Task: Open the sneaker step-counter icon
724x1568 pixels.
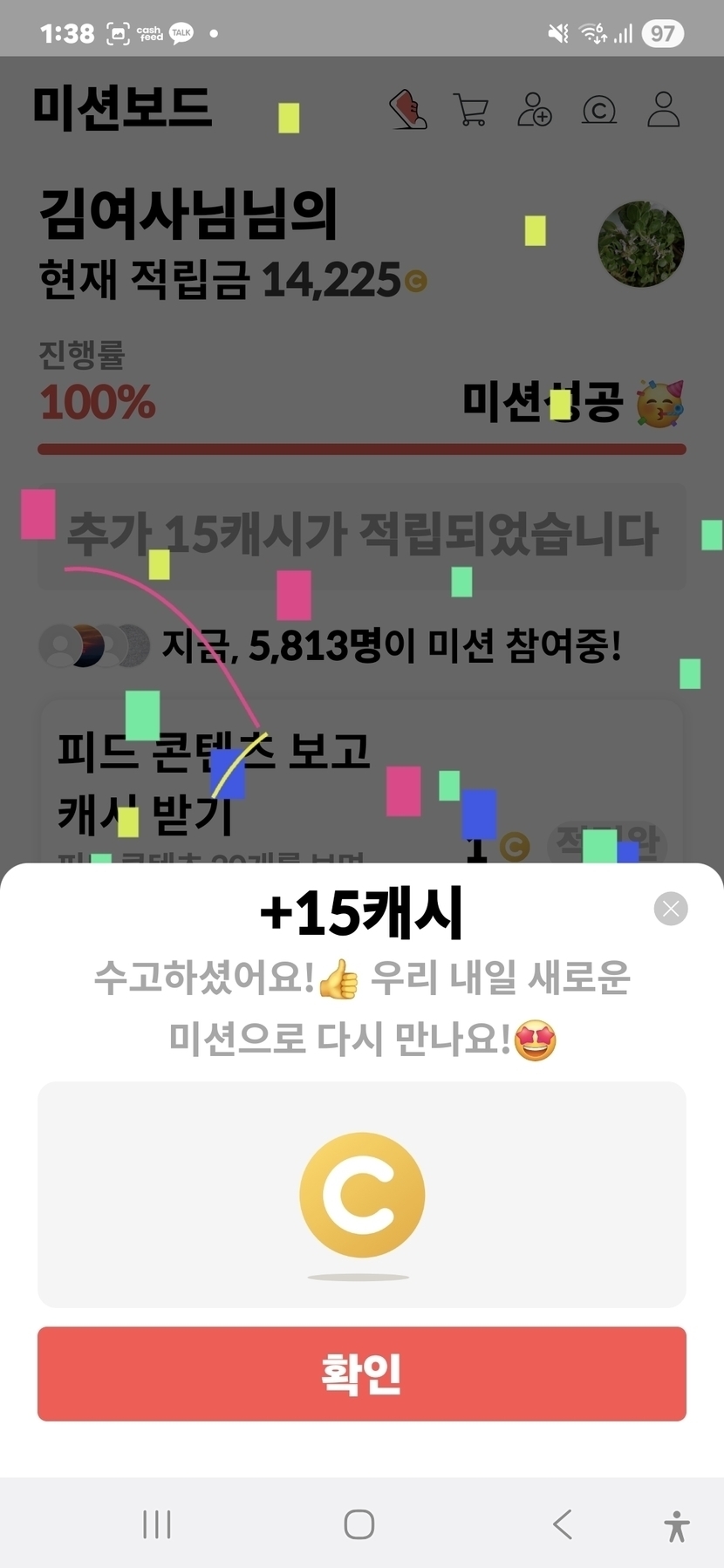Action: click(x=407, y=110)
